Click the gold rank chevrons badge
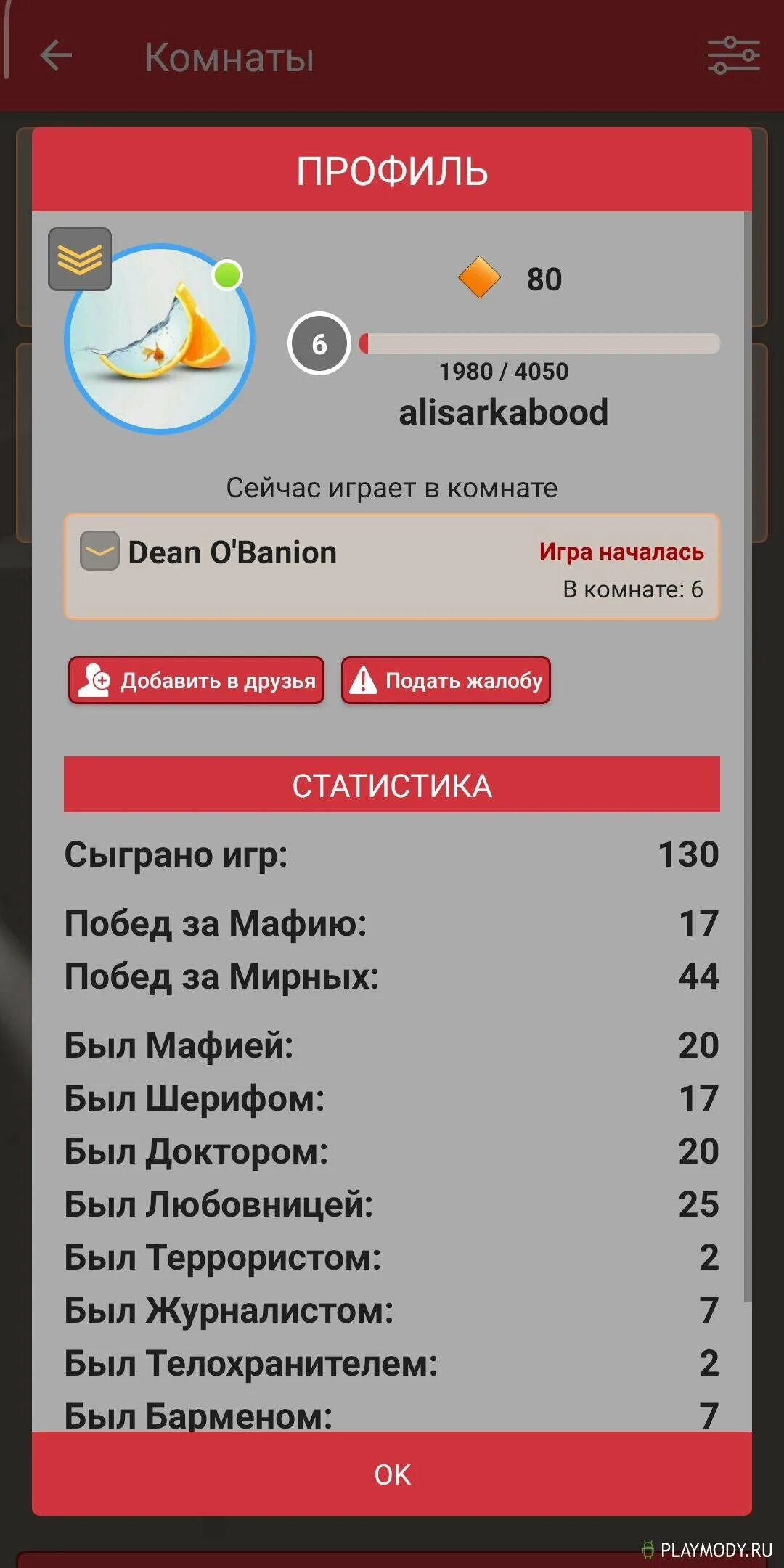This screenshot has width=784, height=1568. (80, 260)
